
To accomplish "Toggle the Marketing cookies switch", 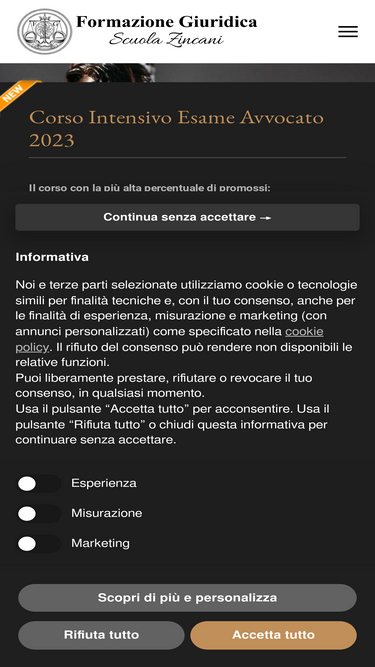I will pos(39,544).
